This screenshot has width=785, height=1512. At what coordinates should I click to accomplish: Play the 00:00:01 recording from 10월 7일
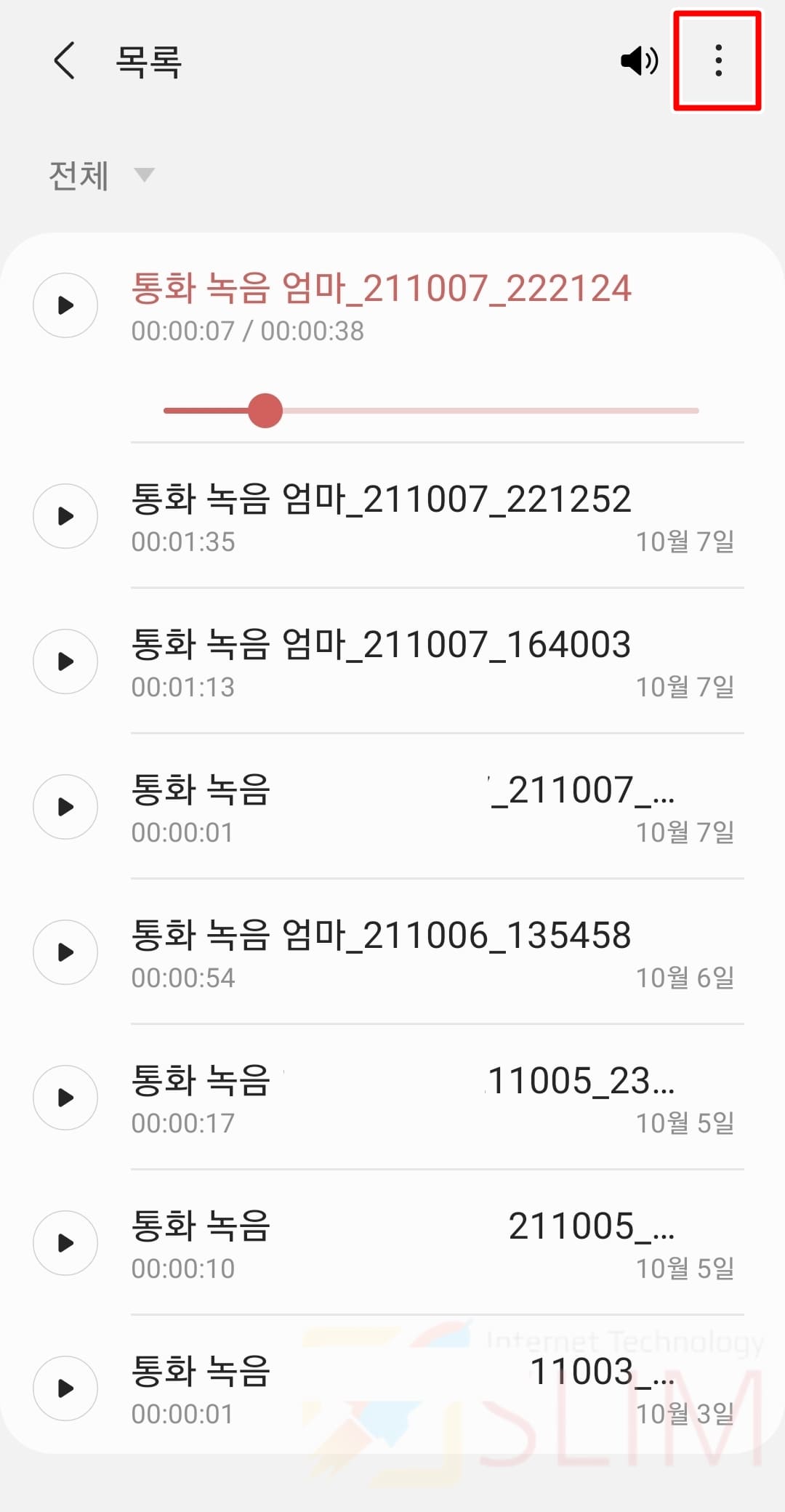(x=65, y=807)
